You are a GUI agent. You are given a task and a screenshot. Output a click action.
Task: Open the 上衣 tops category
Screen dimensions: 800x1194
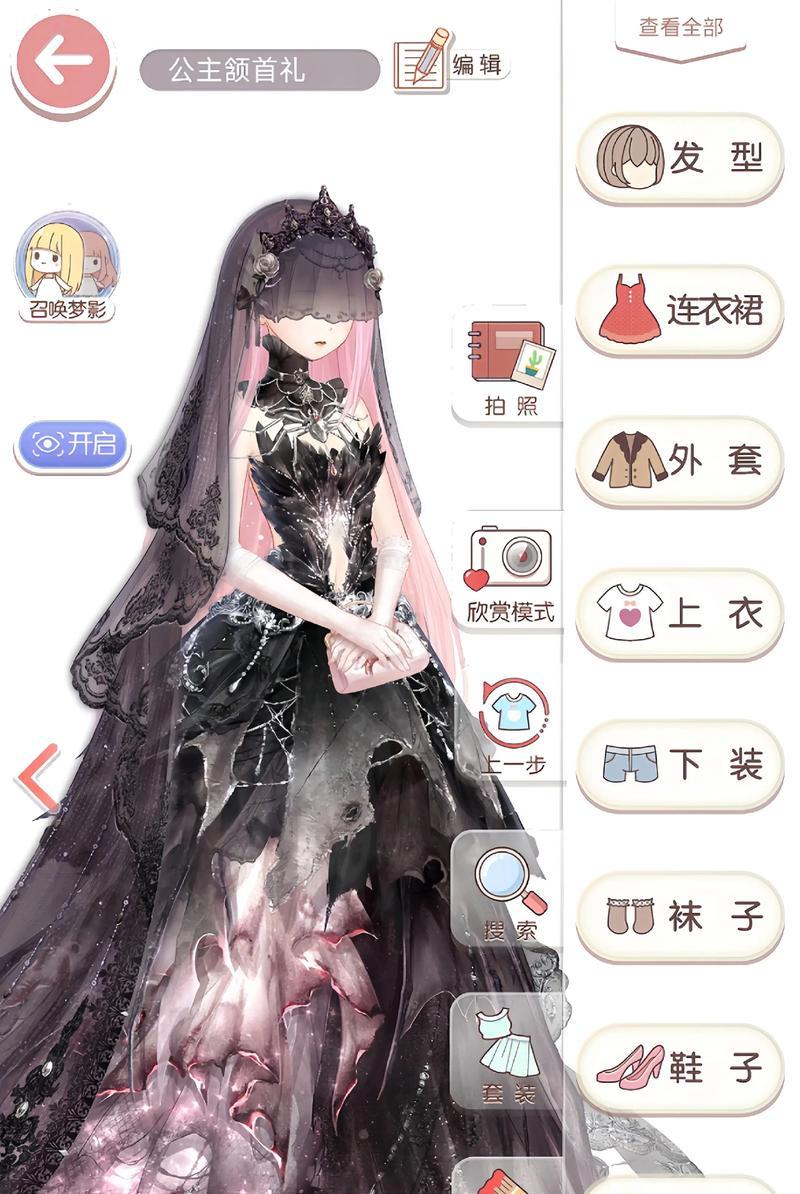tap(680, 614)
